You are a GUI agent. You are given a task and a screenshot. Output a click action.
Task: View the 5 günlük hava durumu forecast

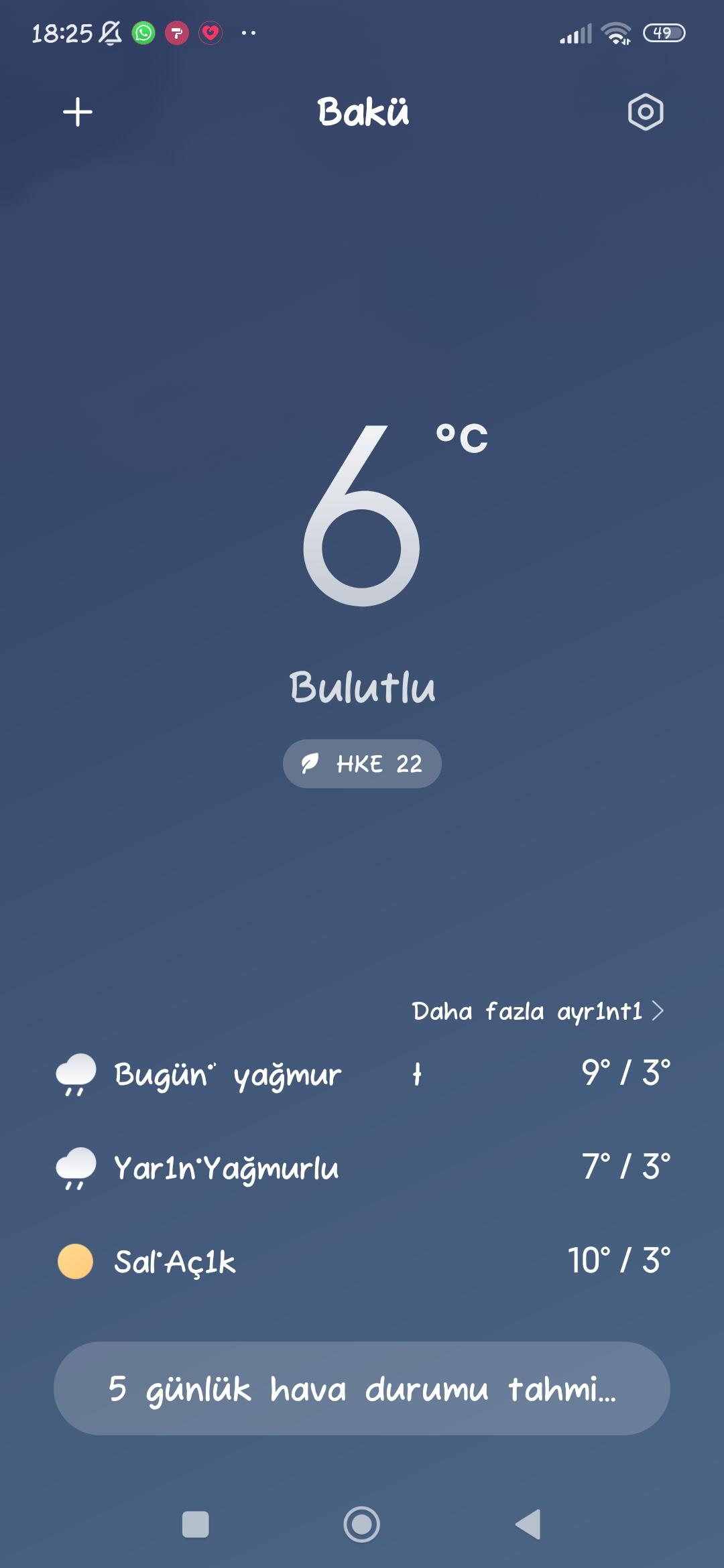pos(362,1388)
